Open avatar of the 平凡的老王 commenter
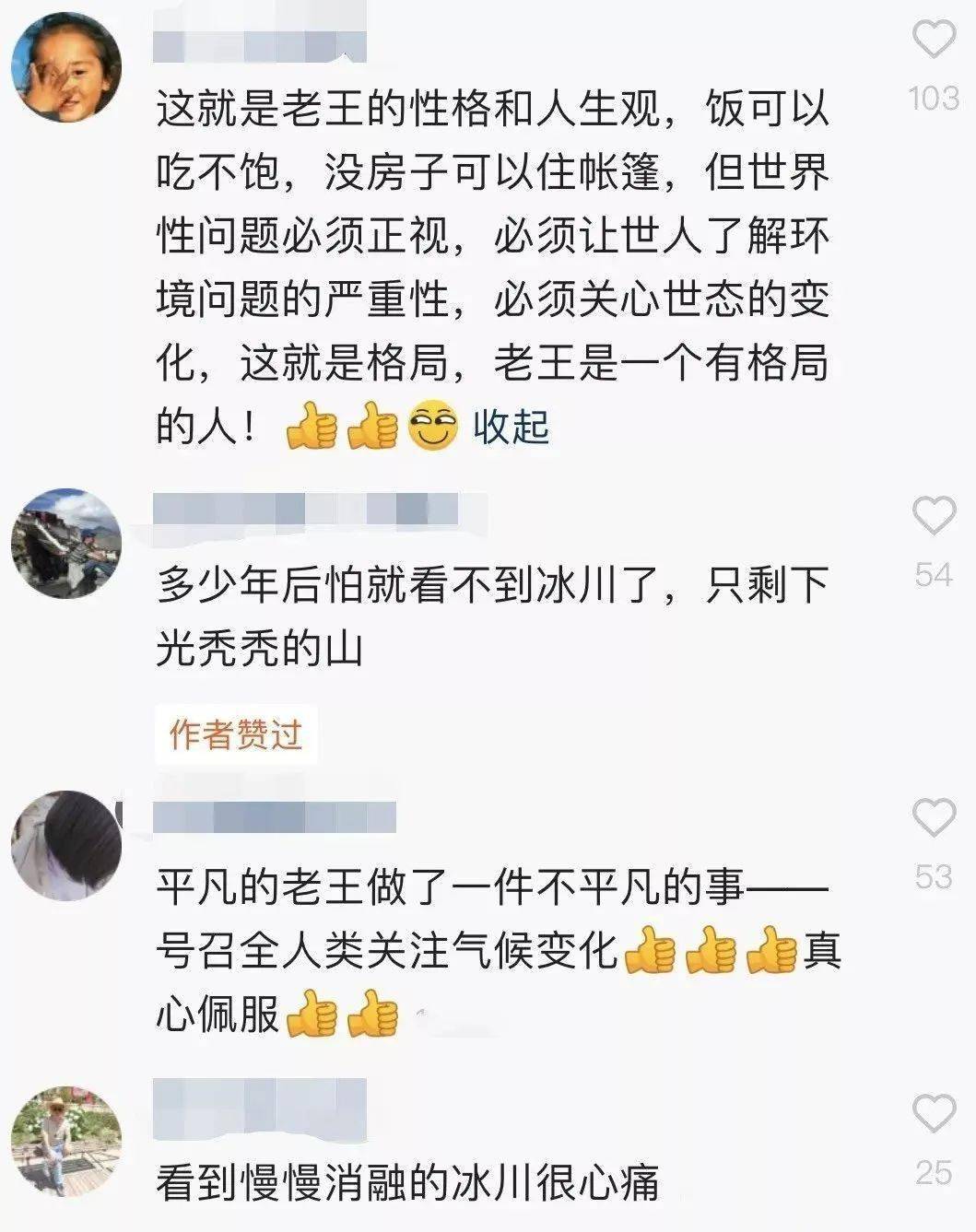976x1232 pixels. [x=66, y=845]
